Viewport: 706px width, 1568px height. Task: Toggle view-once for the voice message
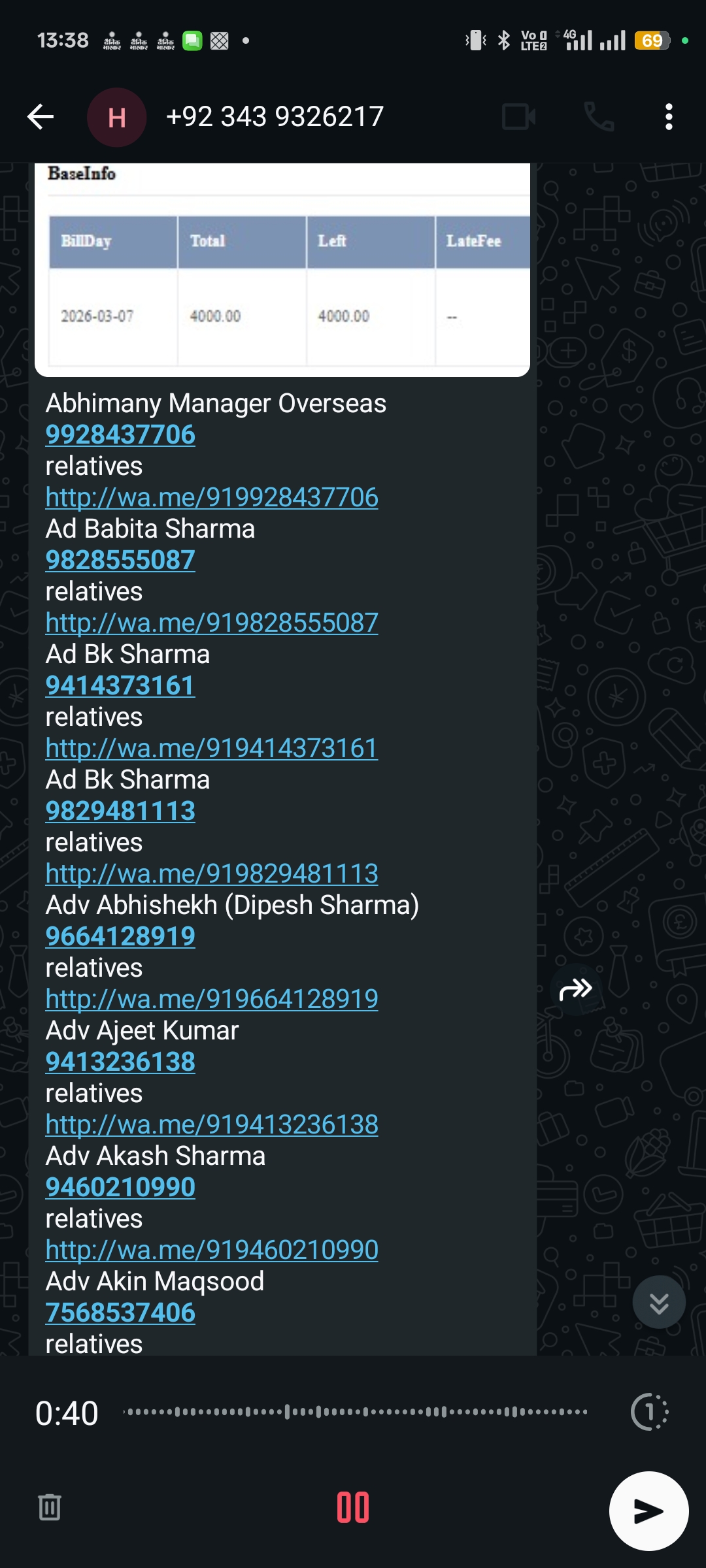pyautogui.click(x=649, y=1412)
